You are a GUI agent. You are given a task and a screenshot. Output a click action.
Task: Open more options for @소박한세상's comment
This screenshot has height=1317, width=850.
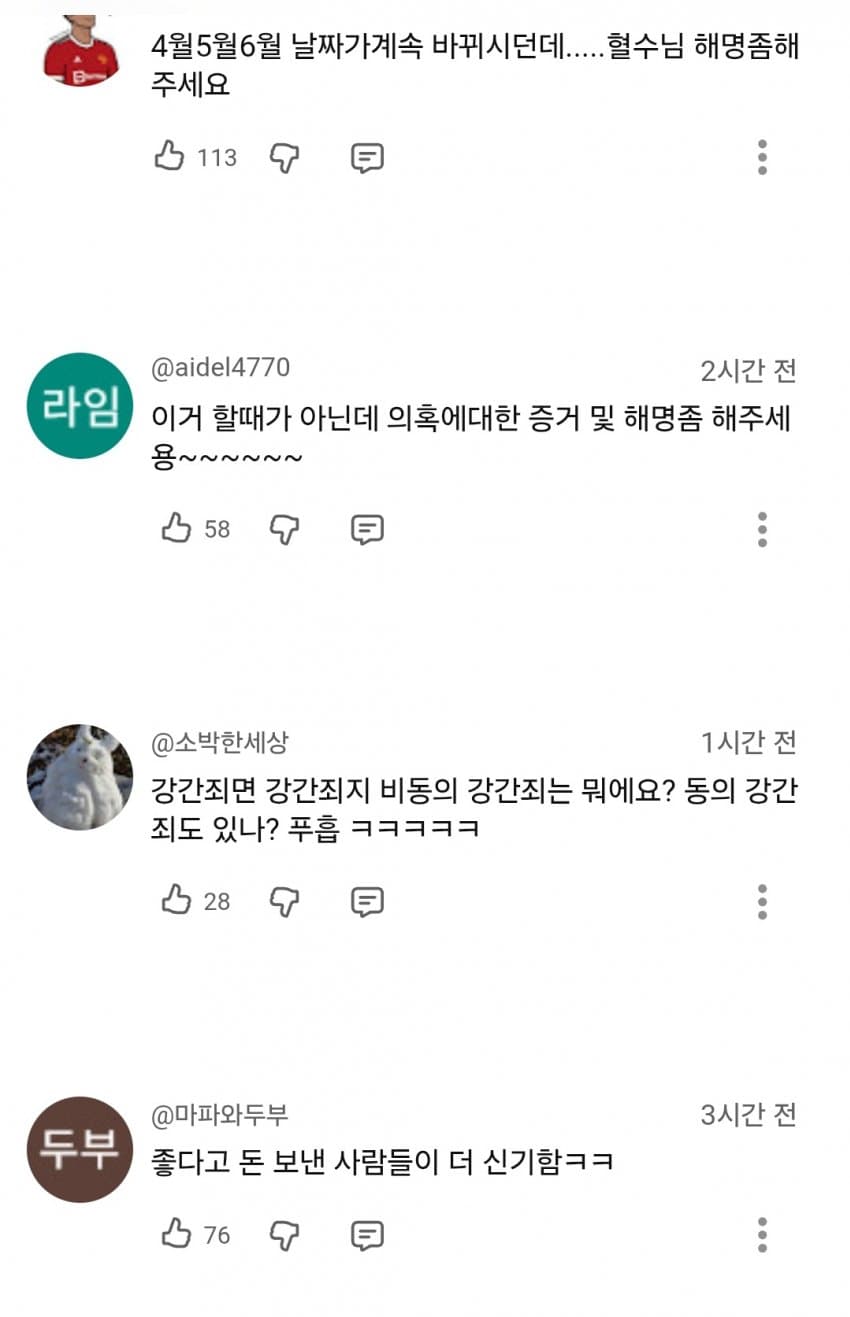pos(762,901)
